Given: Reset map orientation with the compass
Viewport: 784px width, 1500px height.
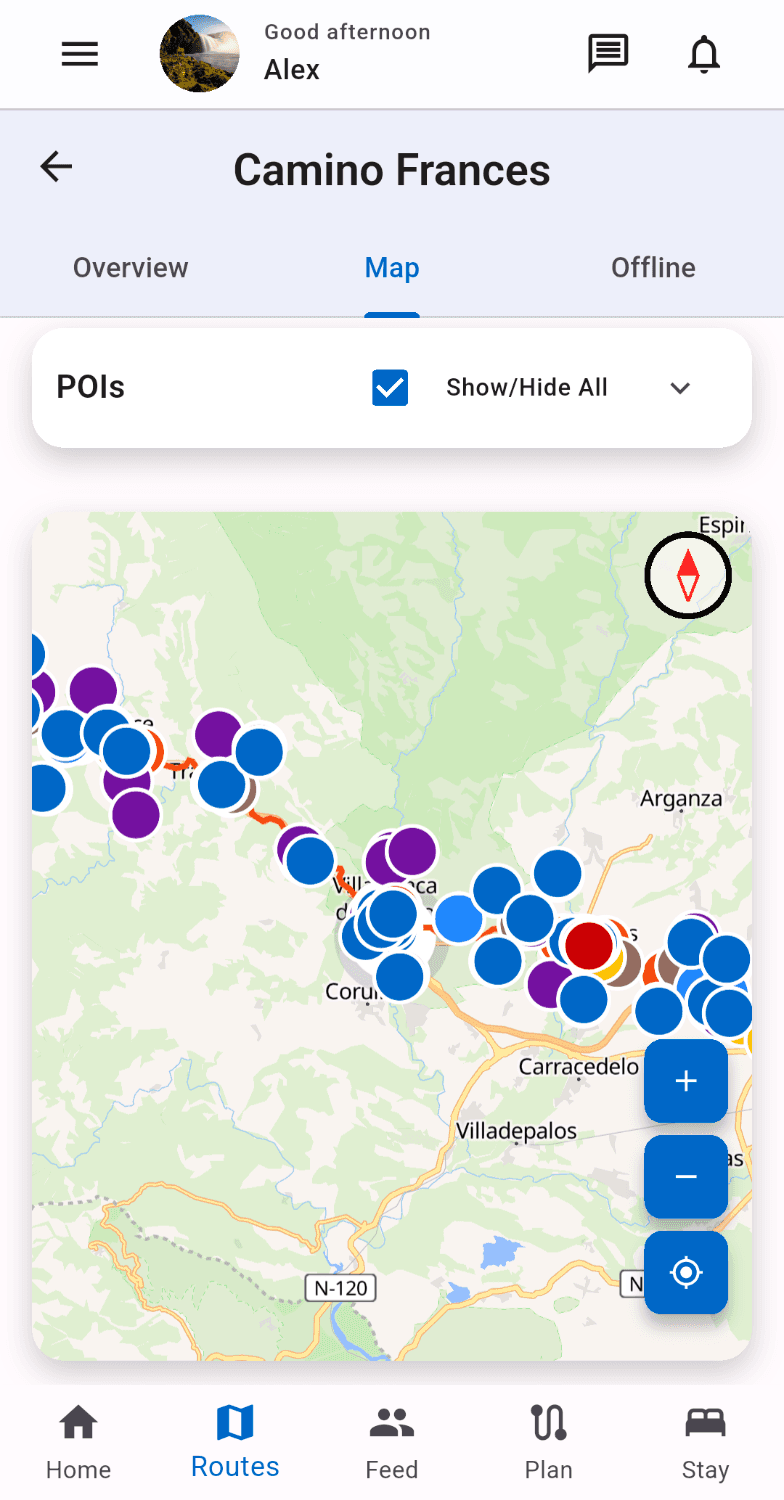Looking at the screenshot, I should point(688,575).
